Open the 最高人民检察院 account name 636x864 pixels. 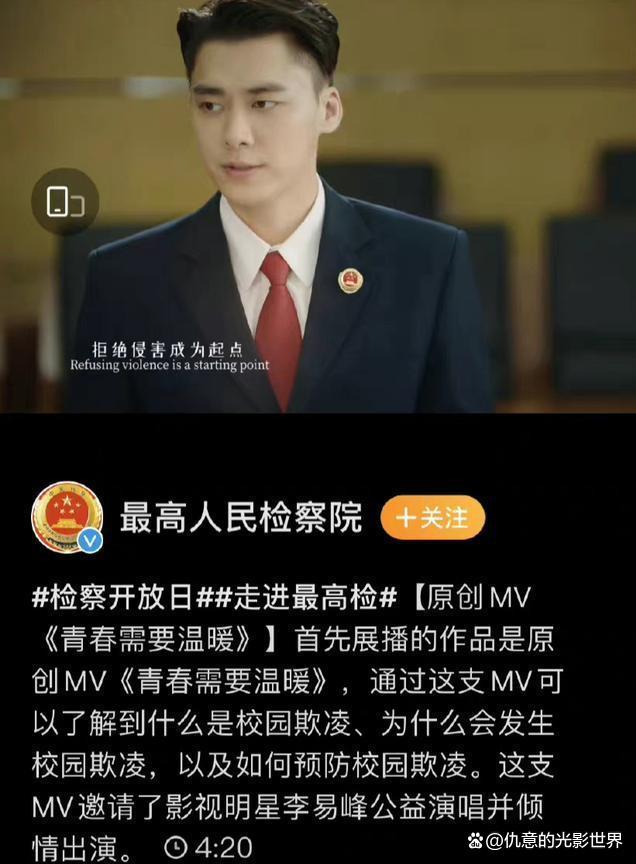click(x=240, y=518)
